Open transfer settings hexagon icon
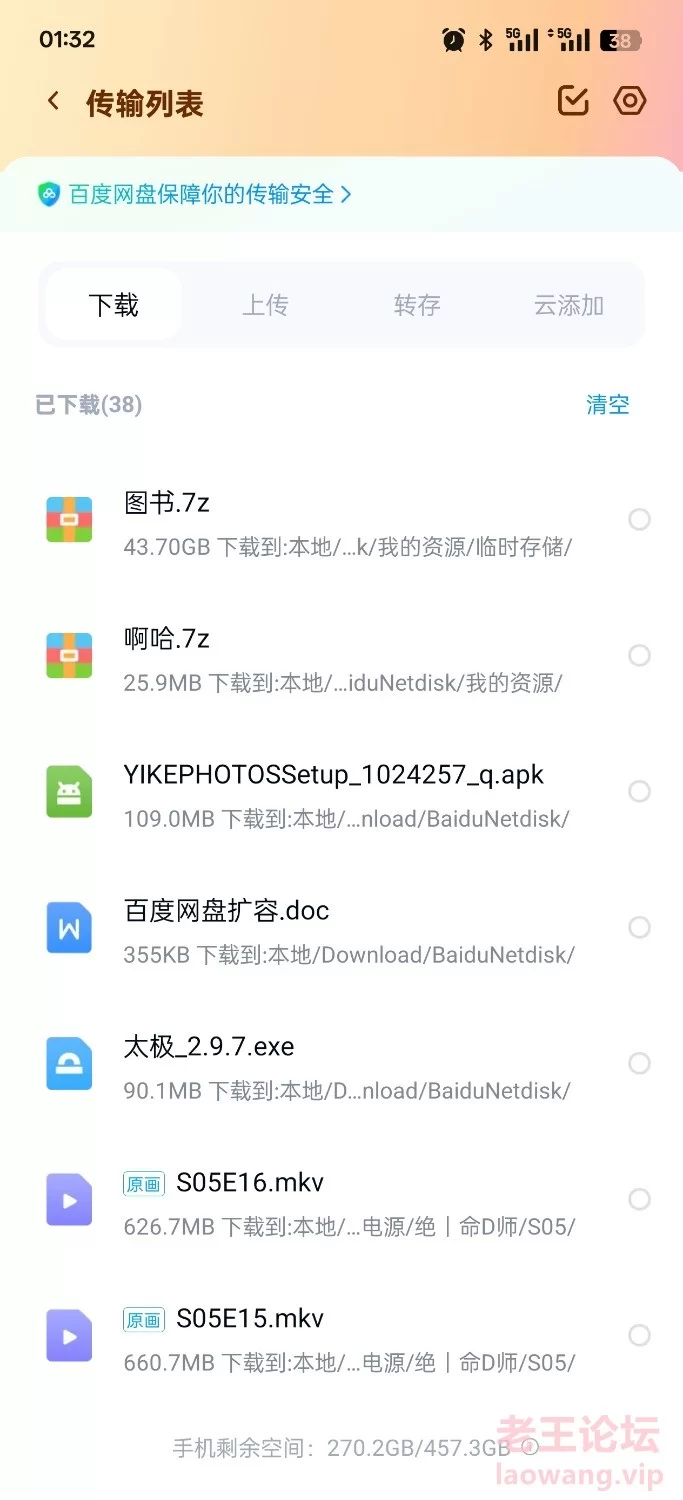Screen dimensions: 683x1500 (x=630, y=101)
